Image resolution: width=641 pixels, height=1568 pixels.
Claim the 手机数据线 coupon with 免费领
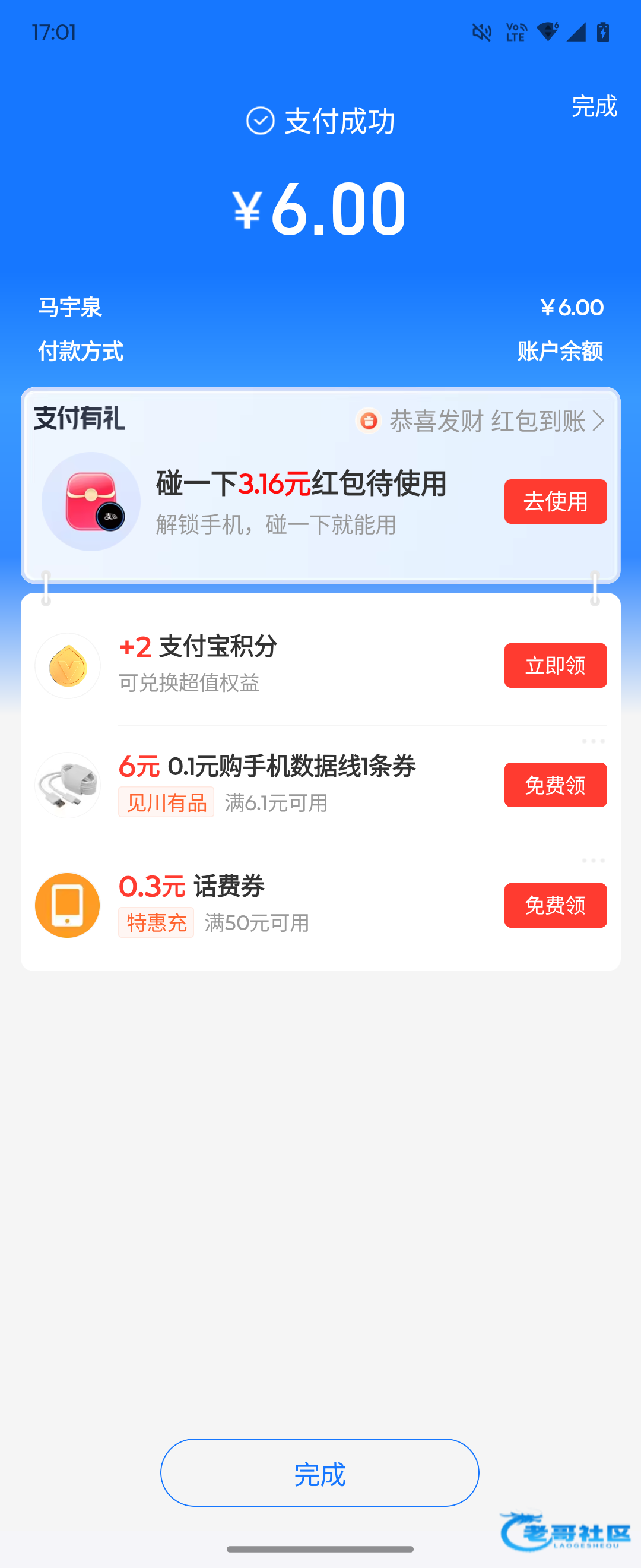point(554,785)
